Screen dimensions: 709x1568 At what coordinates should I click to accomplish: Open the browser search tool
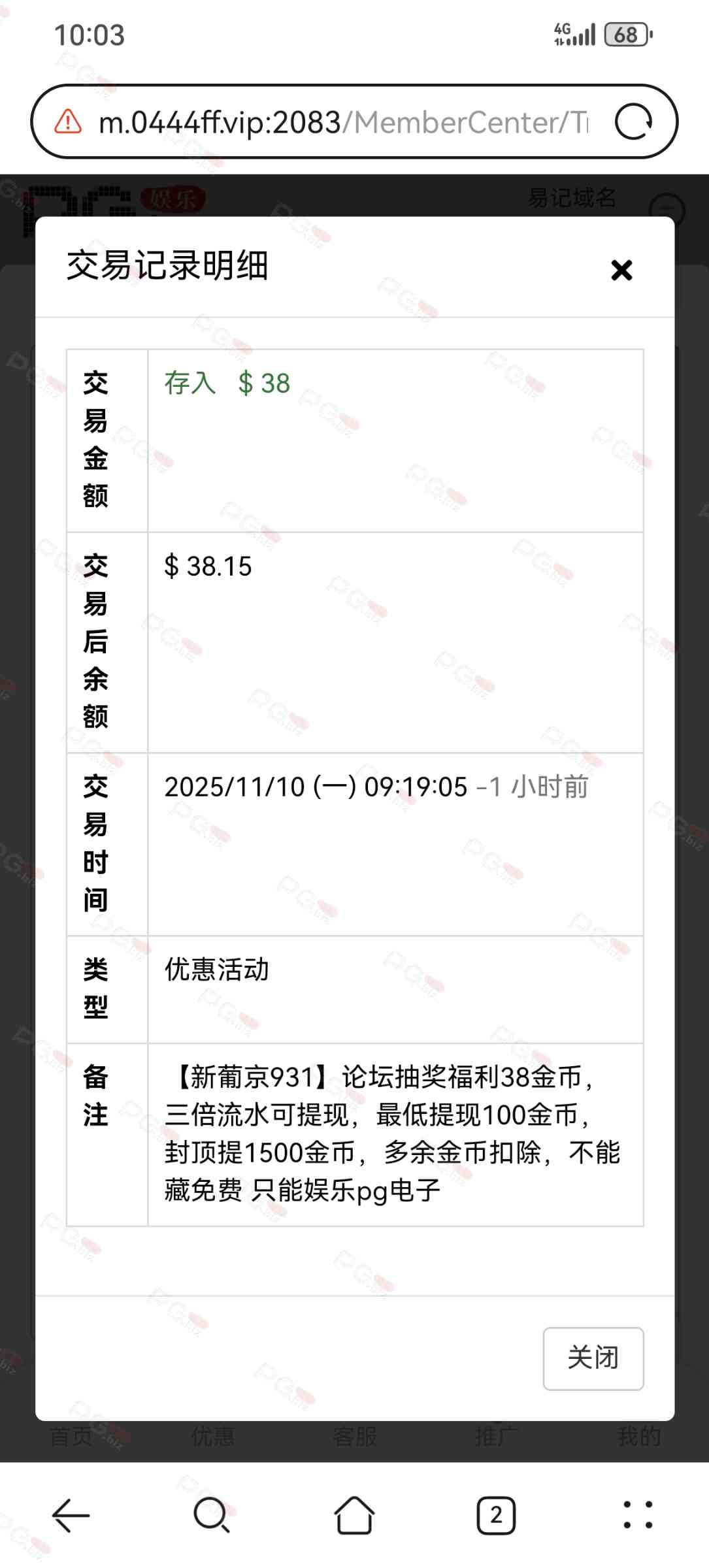(212, 1515)
